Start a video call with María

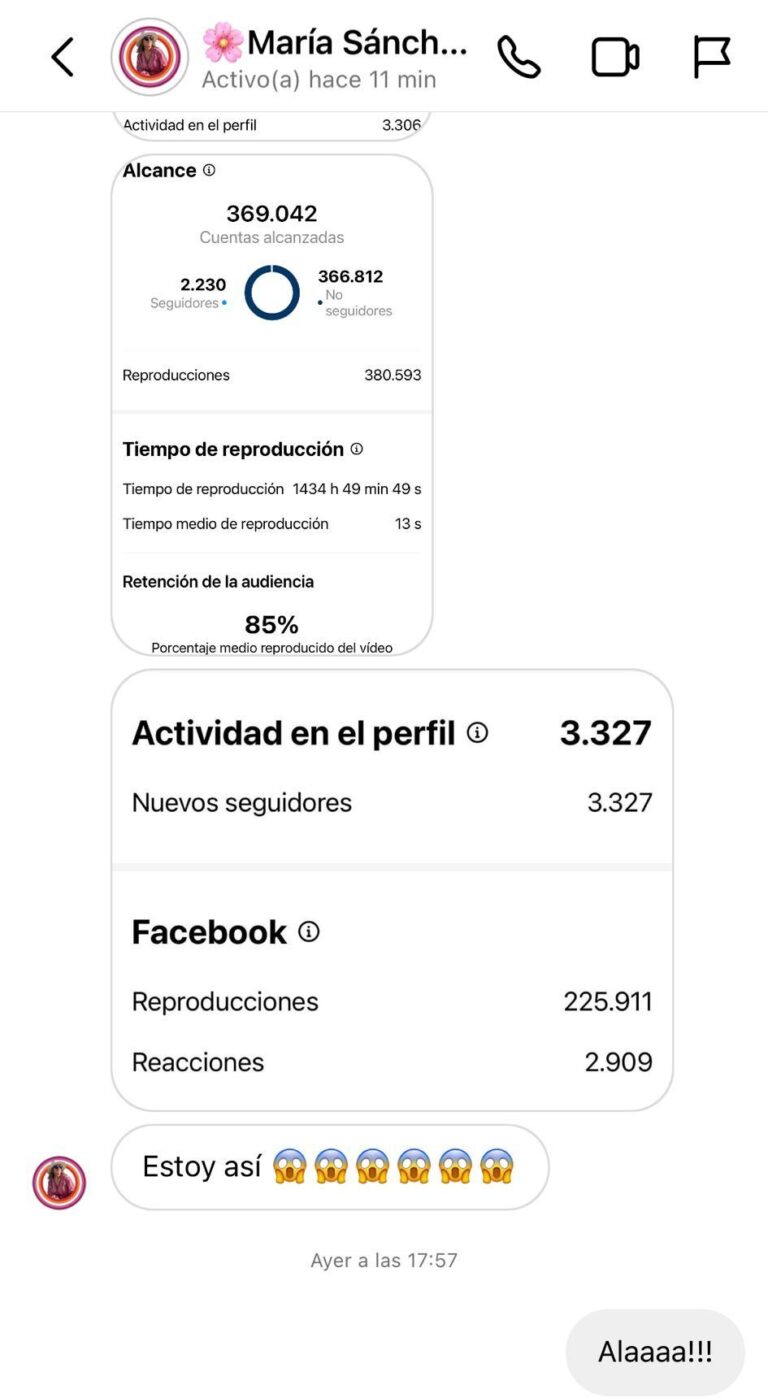tap(615, 57)
